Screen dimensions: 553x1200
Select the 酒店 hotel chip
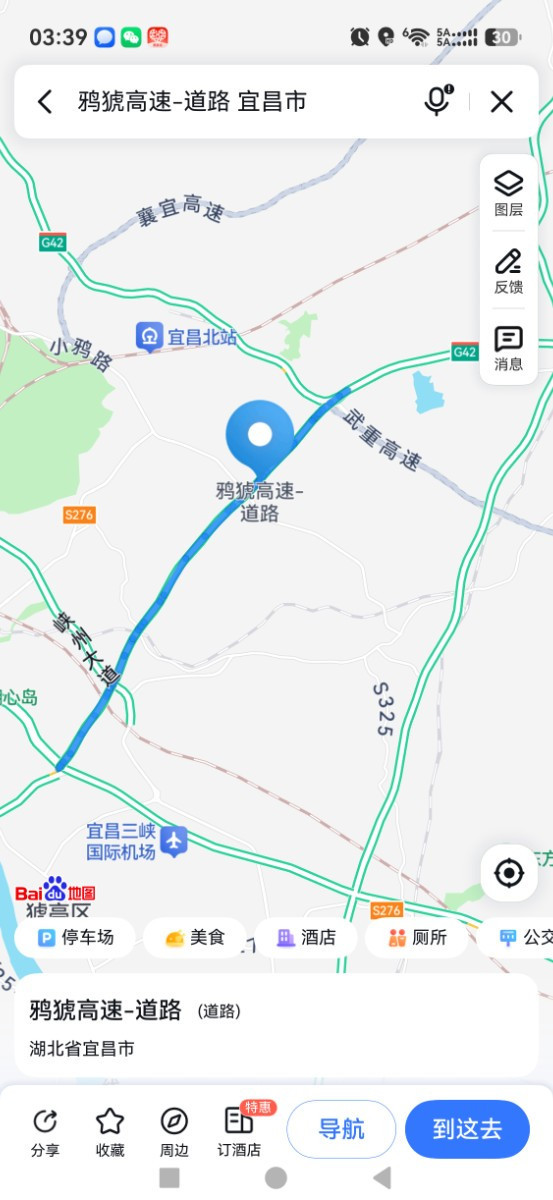(305, 938)
